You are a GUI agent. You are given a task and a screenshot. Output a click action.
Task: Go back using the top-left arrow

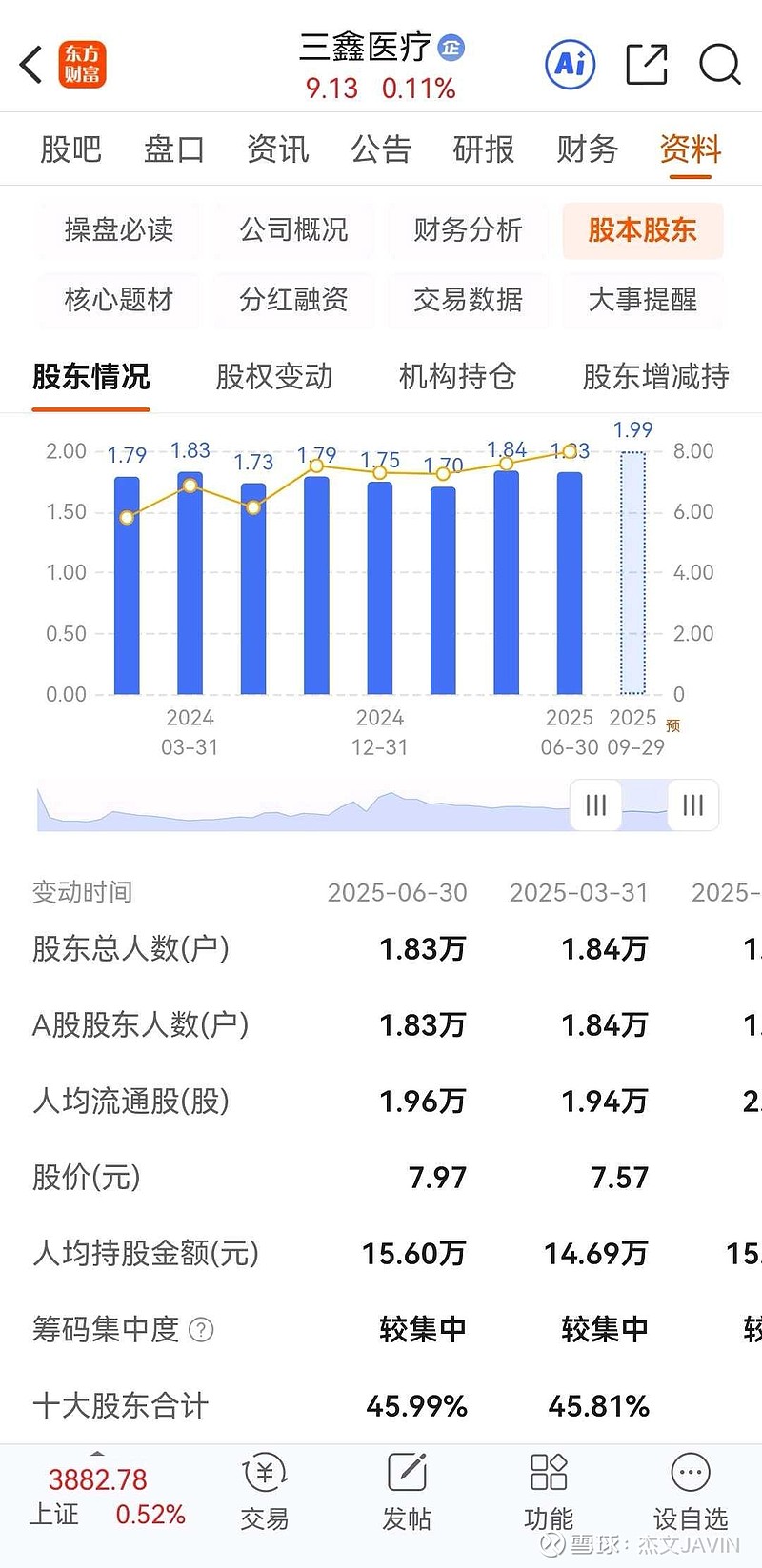[x=31, y=65]
